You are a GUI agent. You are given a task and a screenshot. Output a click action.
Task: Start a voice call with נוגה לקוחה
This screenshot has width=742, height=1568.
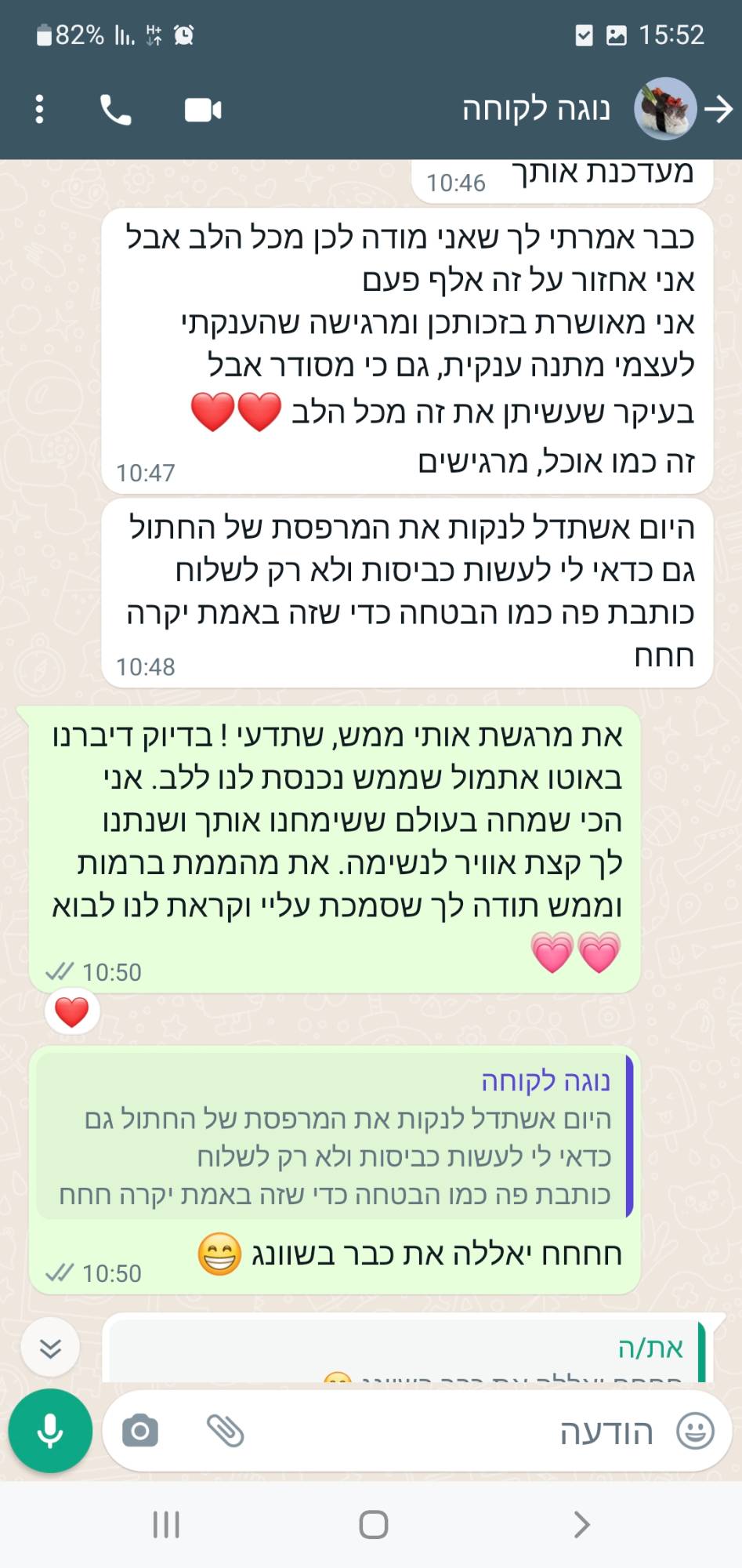coord(116,110)
